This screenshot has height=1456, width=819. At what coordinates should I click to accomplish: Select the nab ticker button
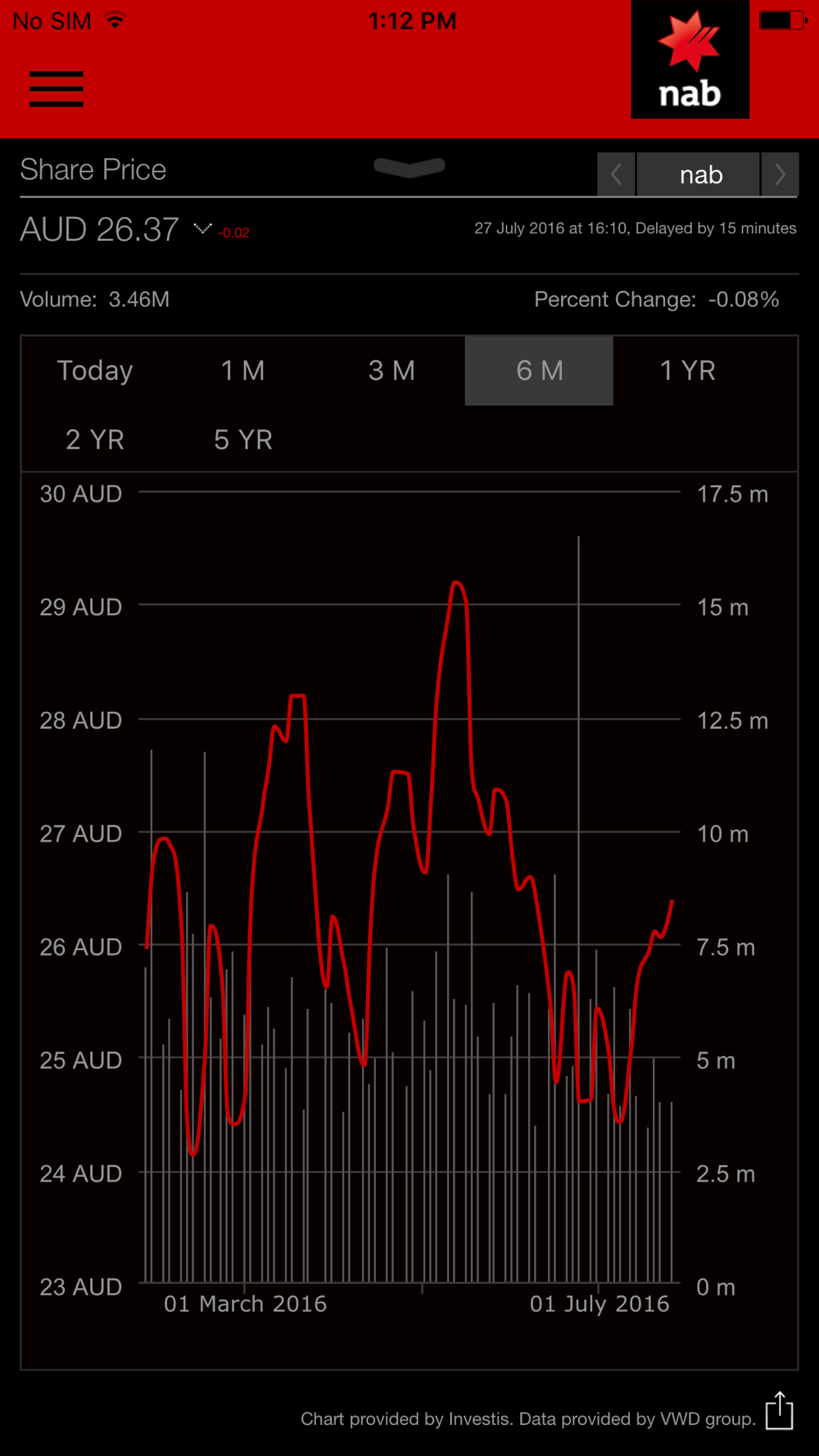(x=699, y=174)
